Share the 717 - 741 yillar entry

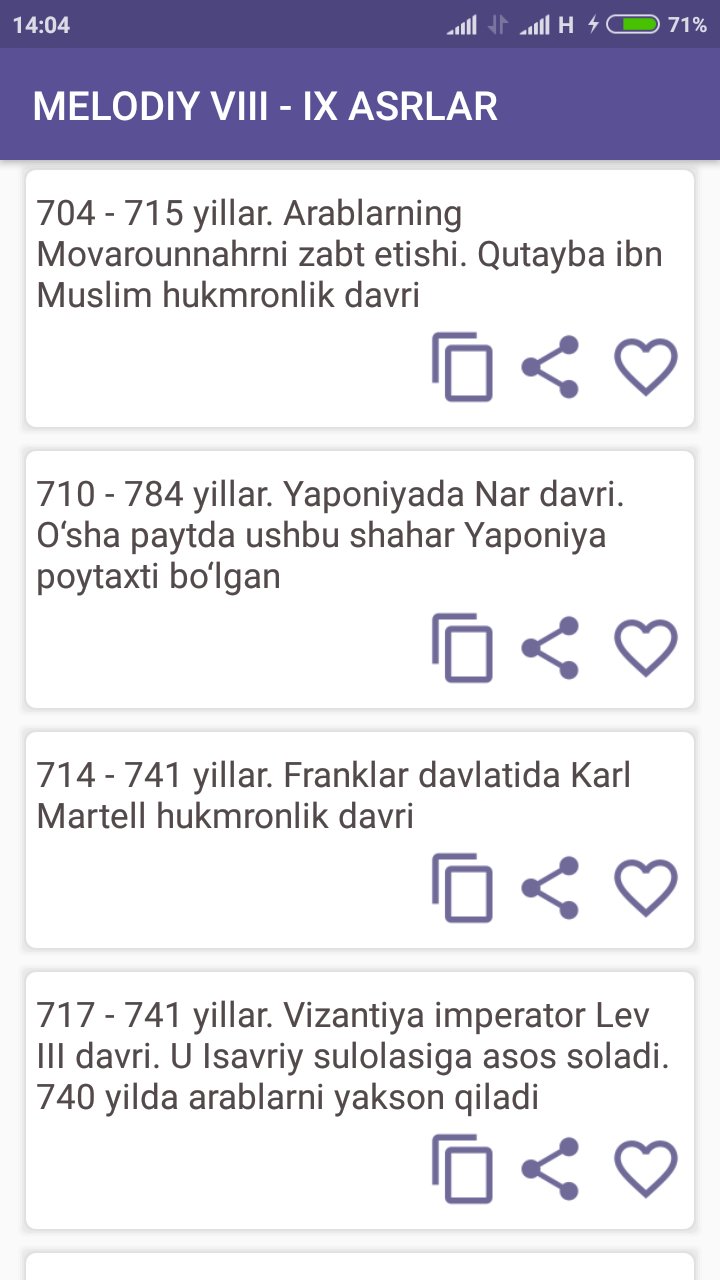tap(551, 1169)
